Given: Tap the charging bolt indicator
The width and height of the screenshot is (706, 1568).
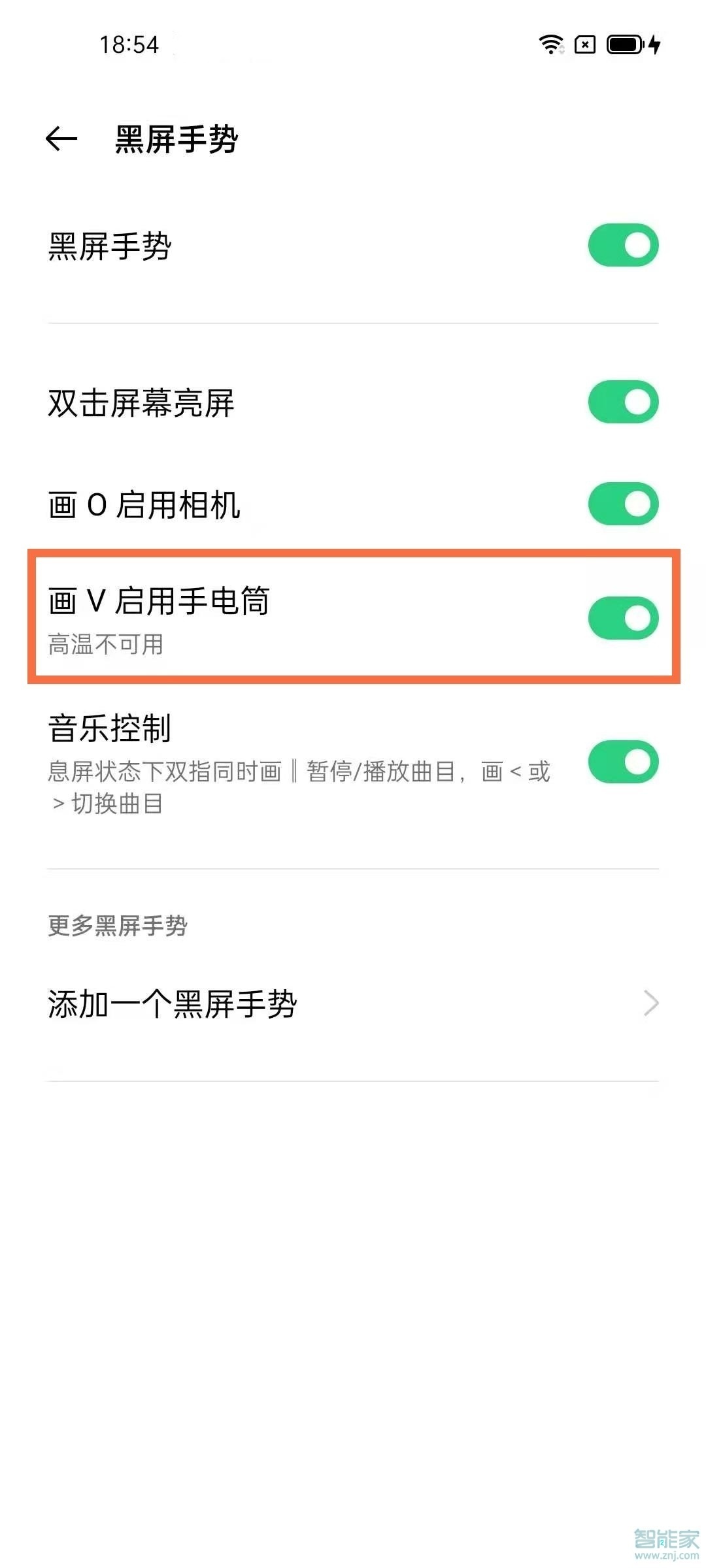Looking at the screenshot, I should pos(656,44).
